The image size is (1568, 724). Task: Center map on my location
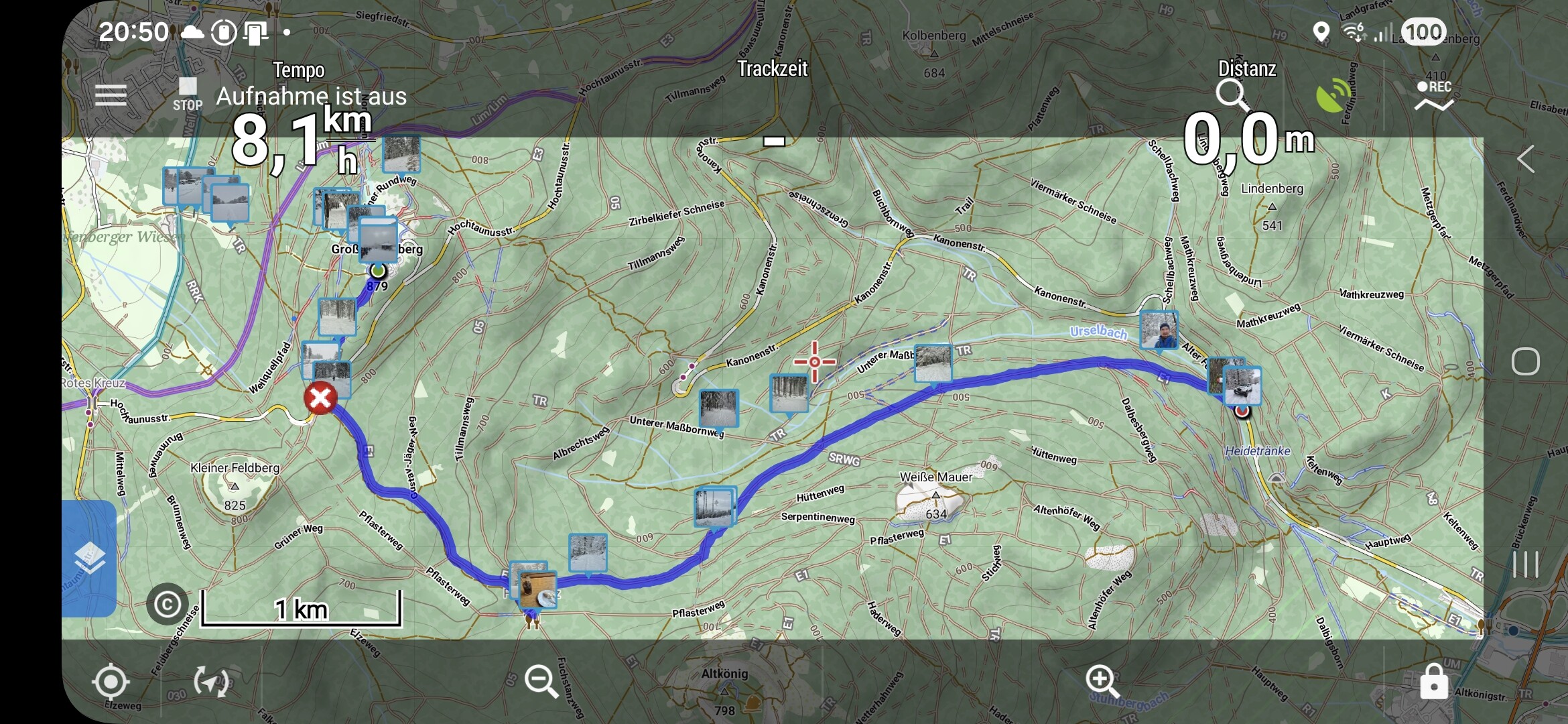[x=111, y=682]
